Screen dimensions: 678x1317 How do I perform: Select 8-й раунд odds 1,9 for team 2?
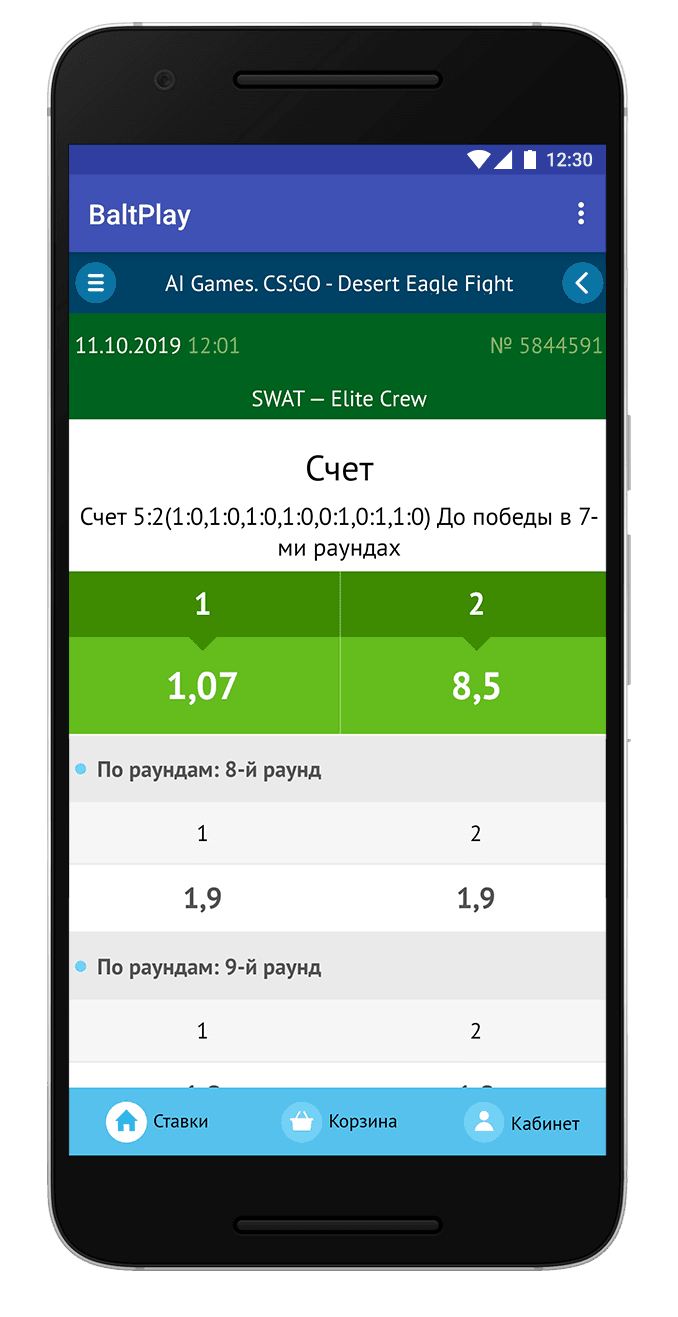point(475,898)
